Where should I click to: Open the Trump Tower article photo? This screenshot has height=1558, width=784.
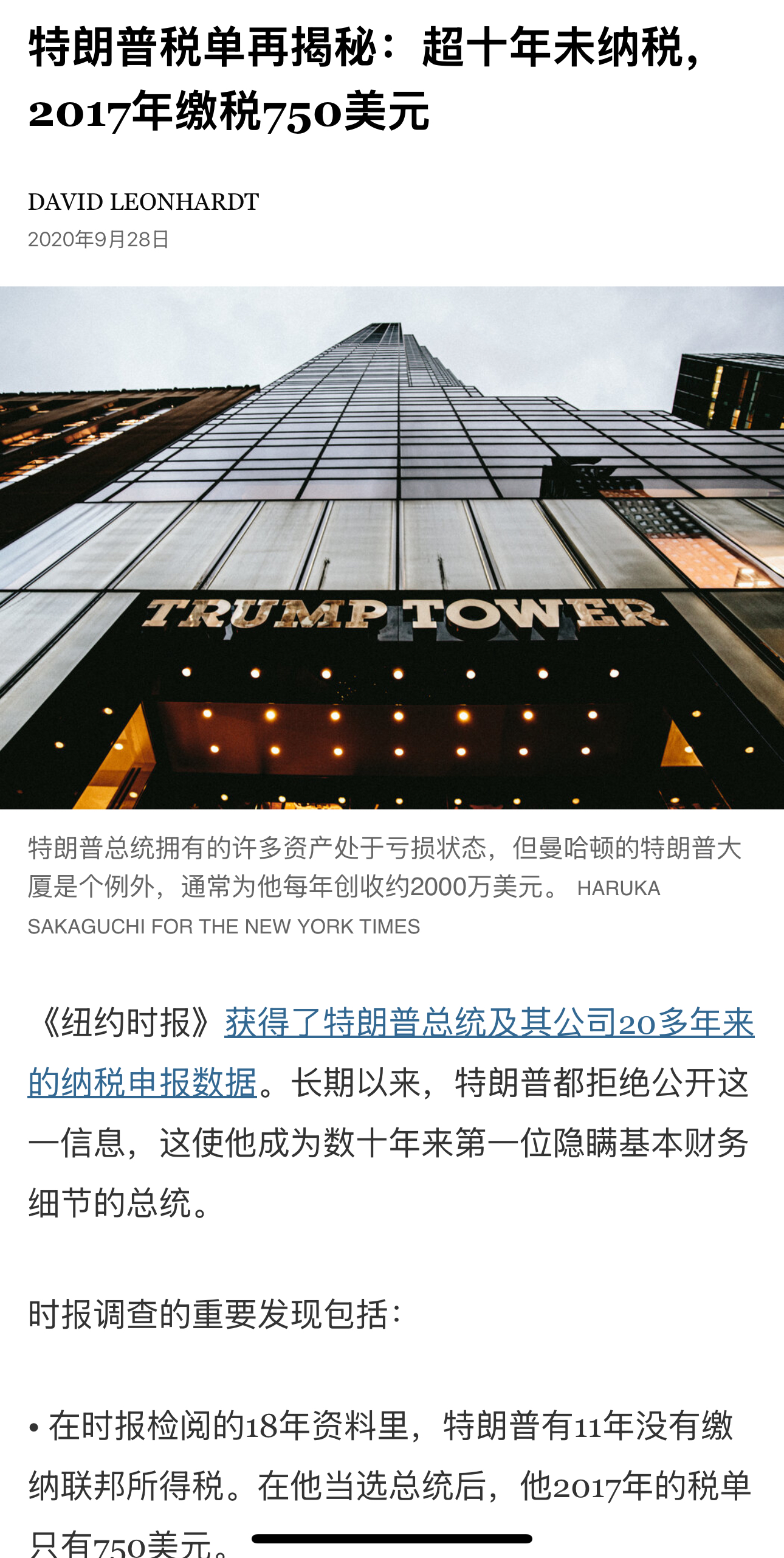pyautogui.click(x=392, y=547)
